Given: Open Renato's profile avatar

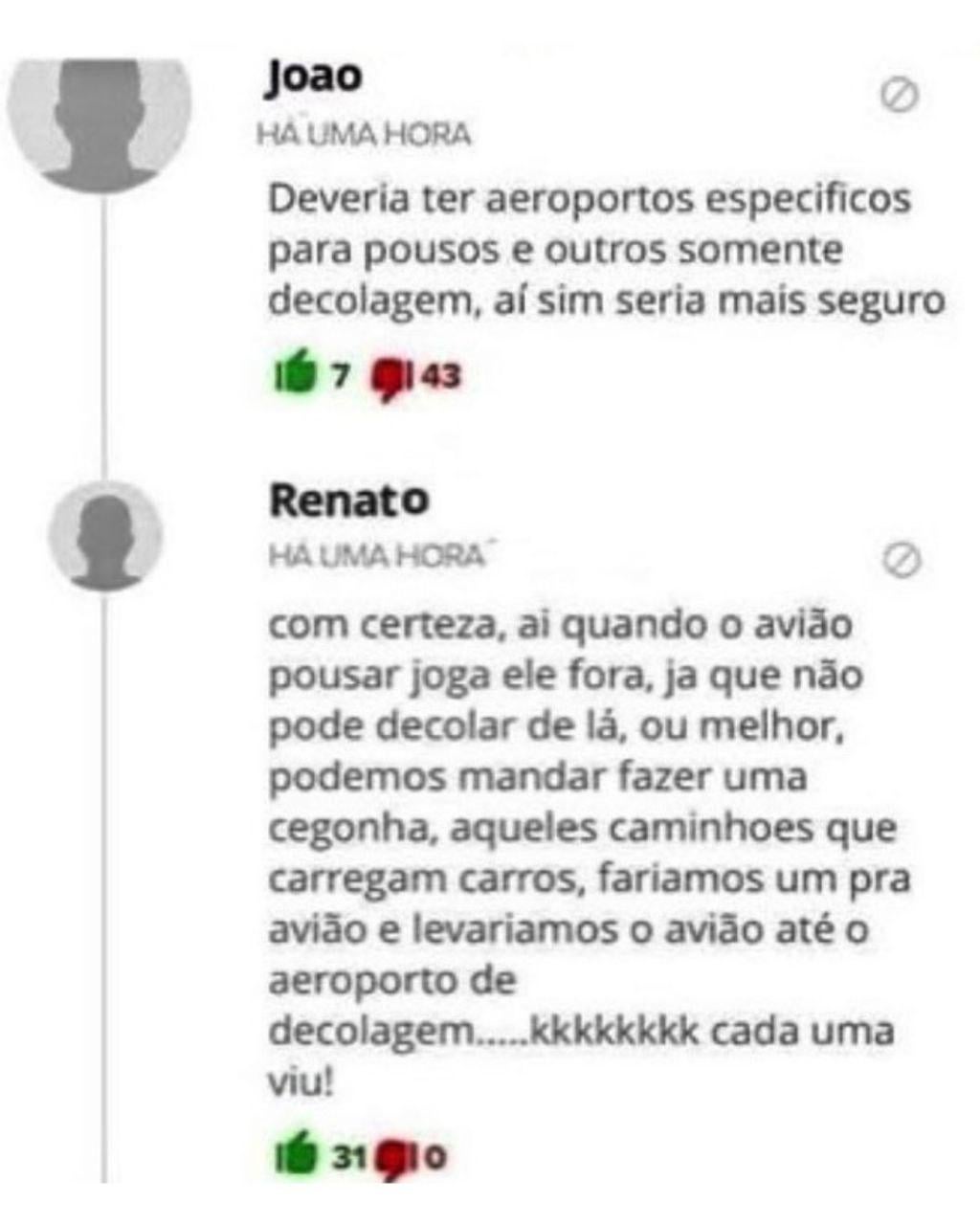Looking at the screenshot, I should pyautogui.click(x=105, y=536).
